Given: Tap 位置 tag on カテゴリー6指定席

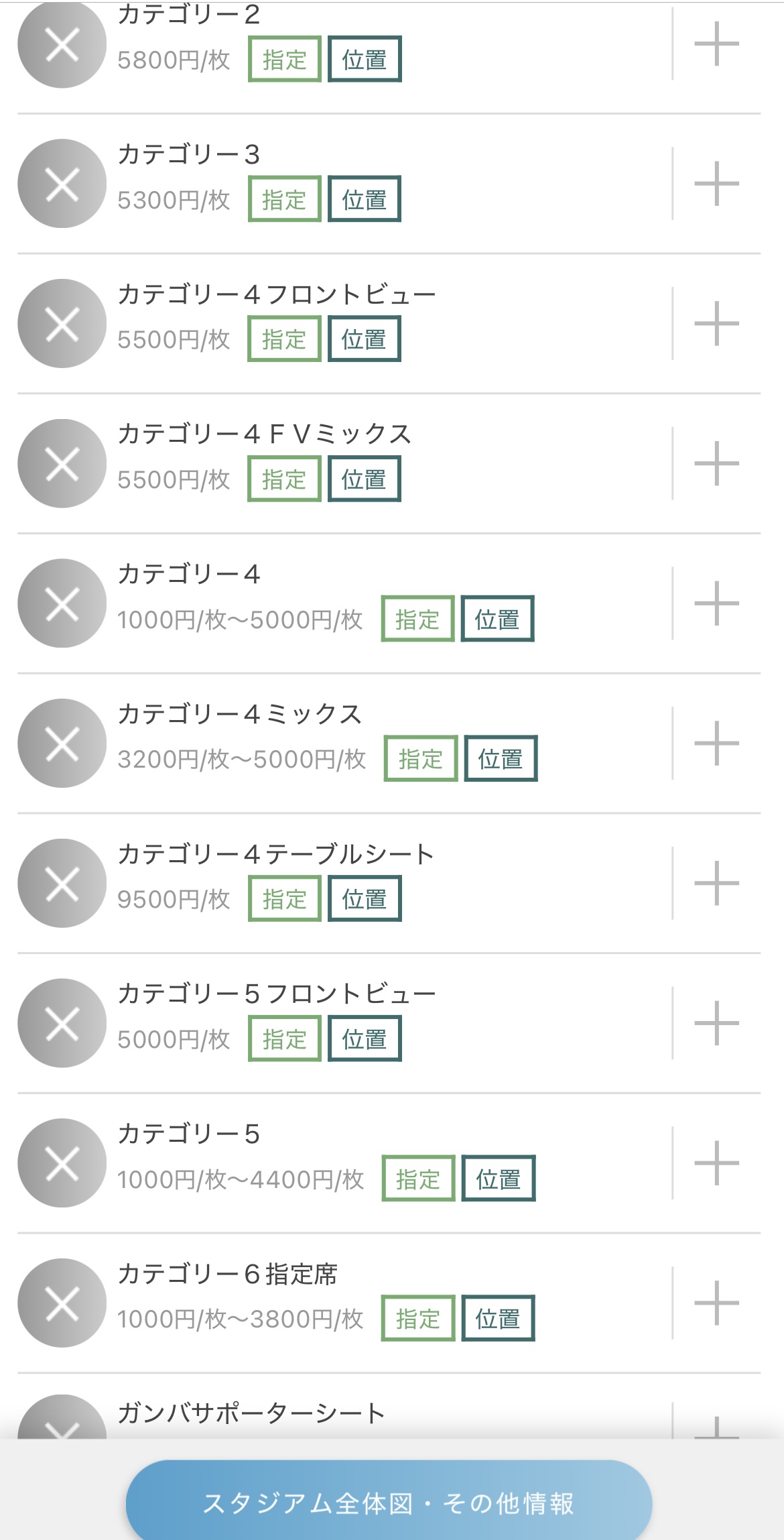Looking at the screenshot, I should pyautogui.click(x=498, y=1318).
